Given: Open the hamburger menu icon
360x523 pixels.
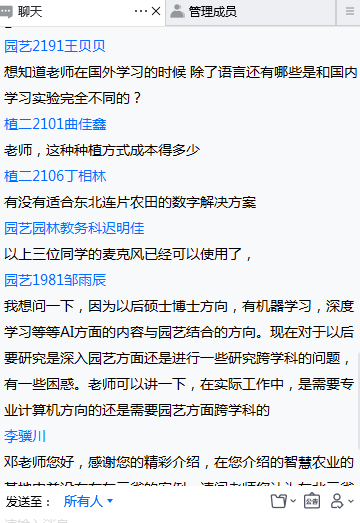Looking at the screenshot, I should point(350,11).
